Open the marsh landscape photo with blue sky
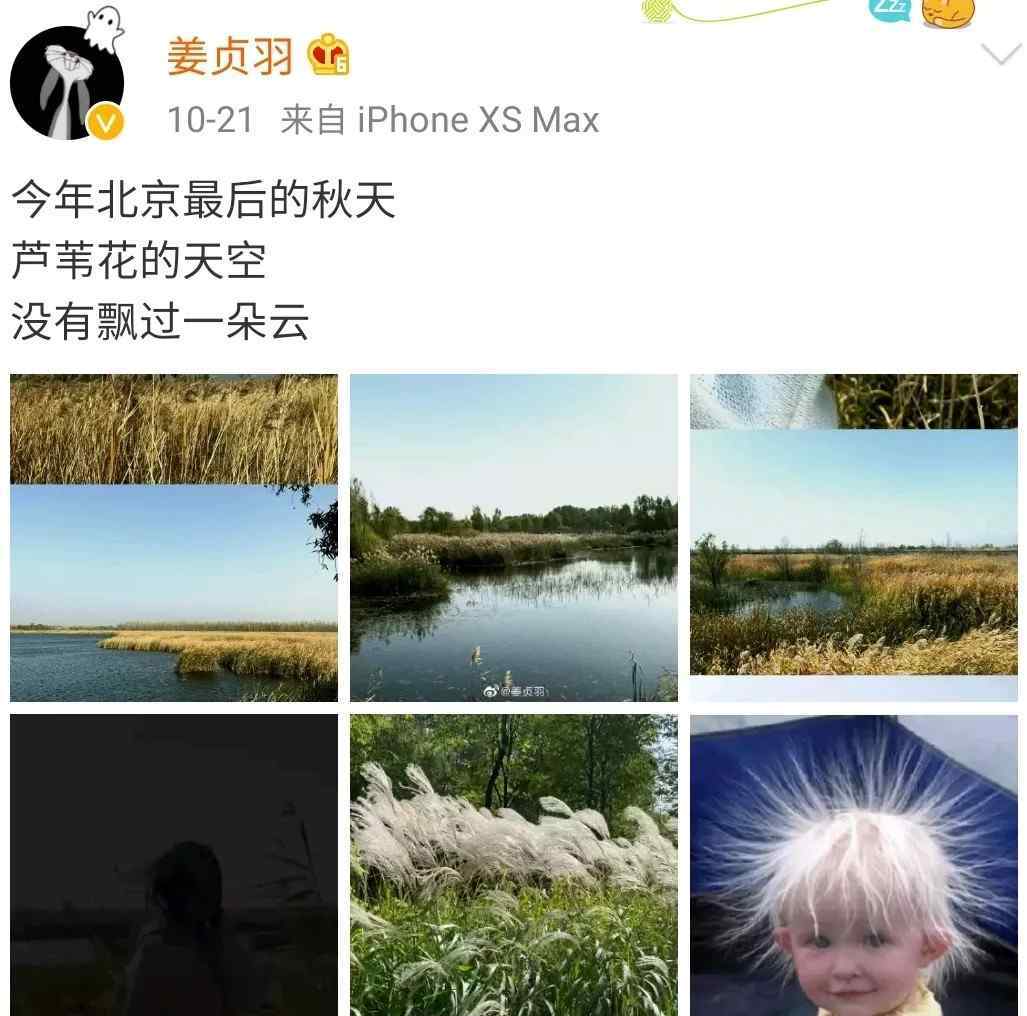The height and width of the screenshot is (1016, 1027). tap(853, 537)
